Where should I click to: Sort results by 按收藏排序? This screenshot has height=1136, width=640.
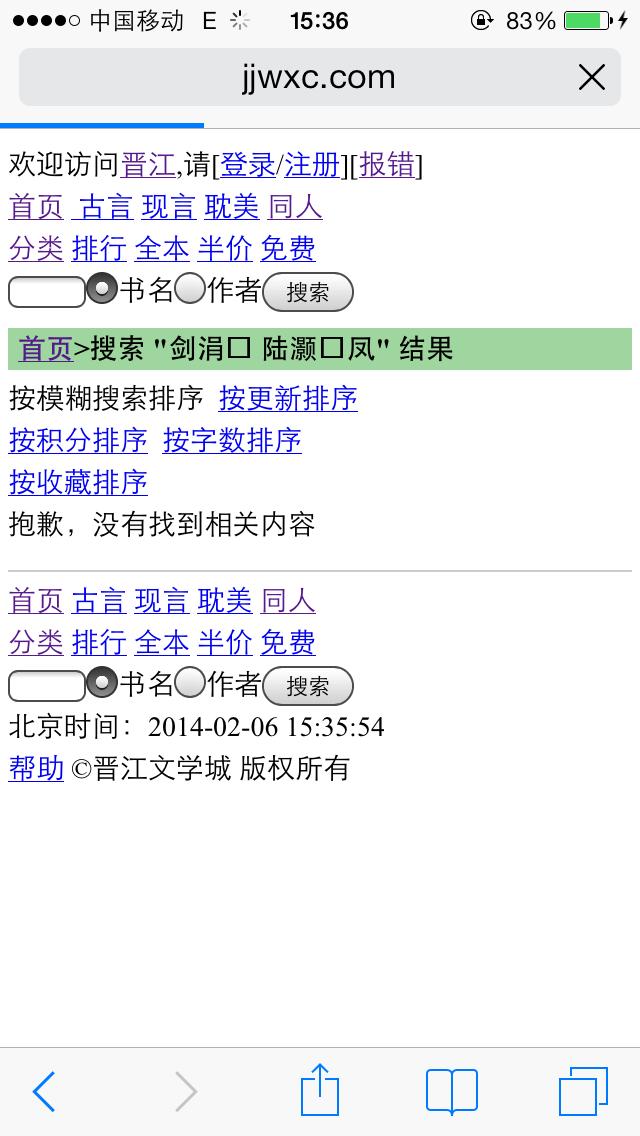(78, 483)
